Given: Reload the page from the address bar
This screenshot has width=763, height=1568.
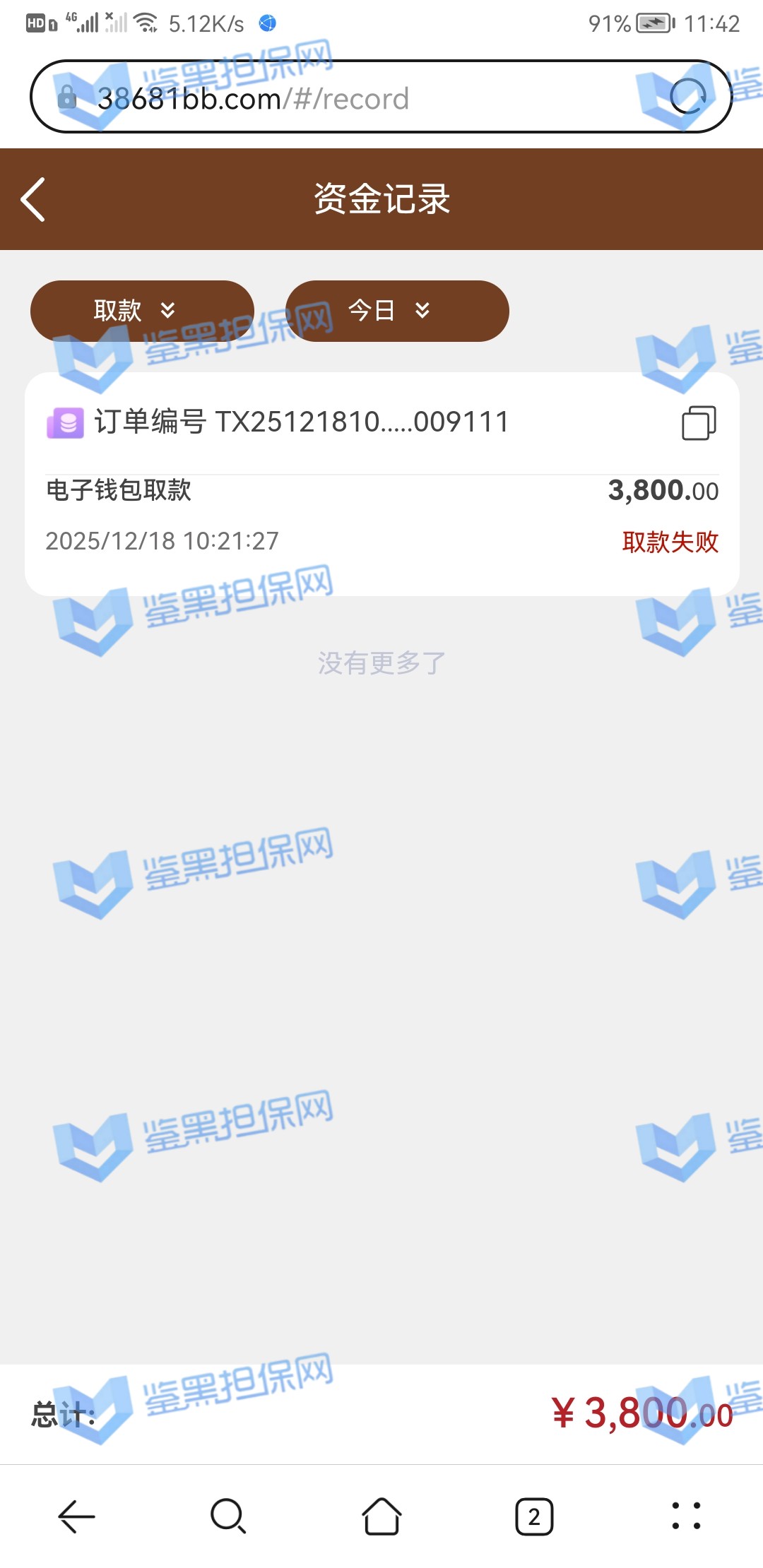Looking at the screenshot, I should 687,97.
